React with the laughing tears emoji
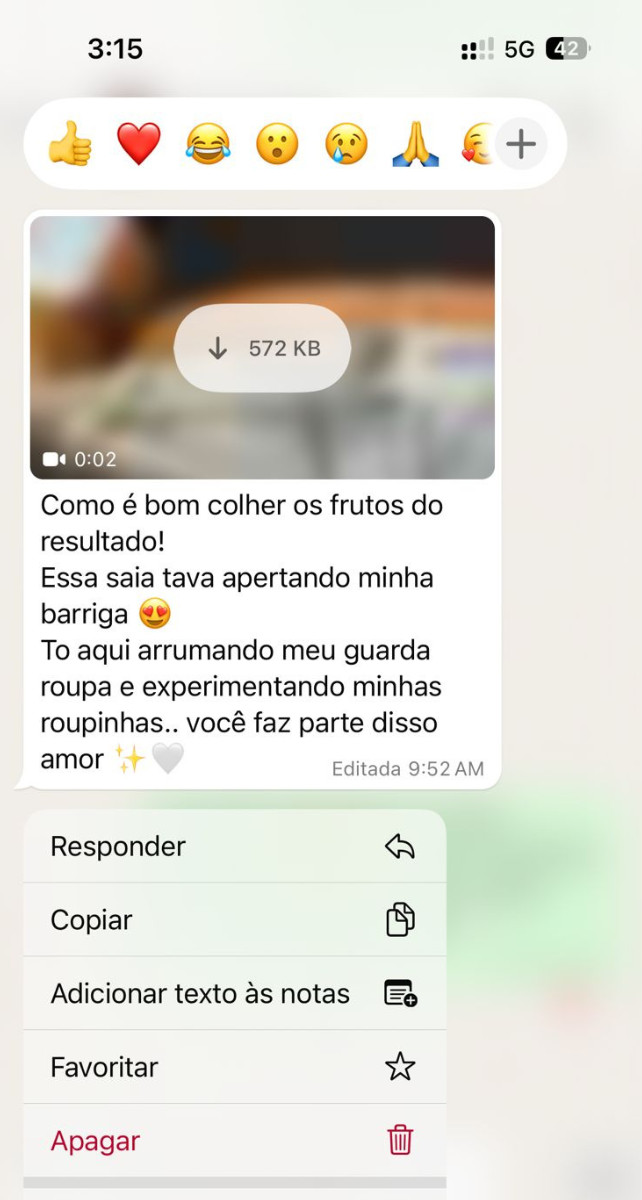Viewport: 642px width, 1200px height. (x=208, y=145)
